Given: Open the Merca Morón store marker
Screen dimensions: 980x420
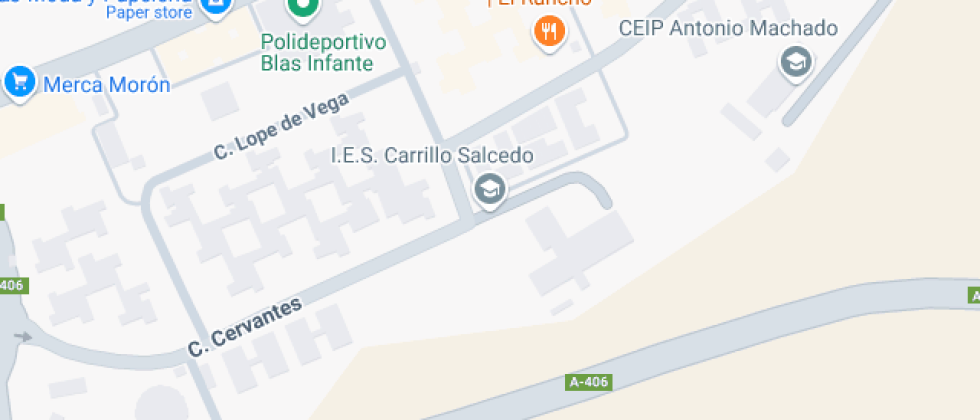Looking at the screenshot, I should click(19, 83).
